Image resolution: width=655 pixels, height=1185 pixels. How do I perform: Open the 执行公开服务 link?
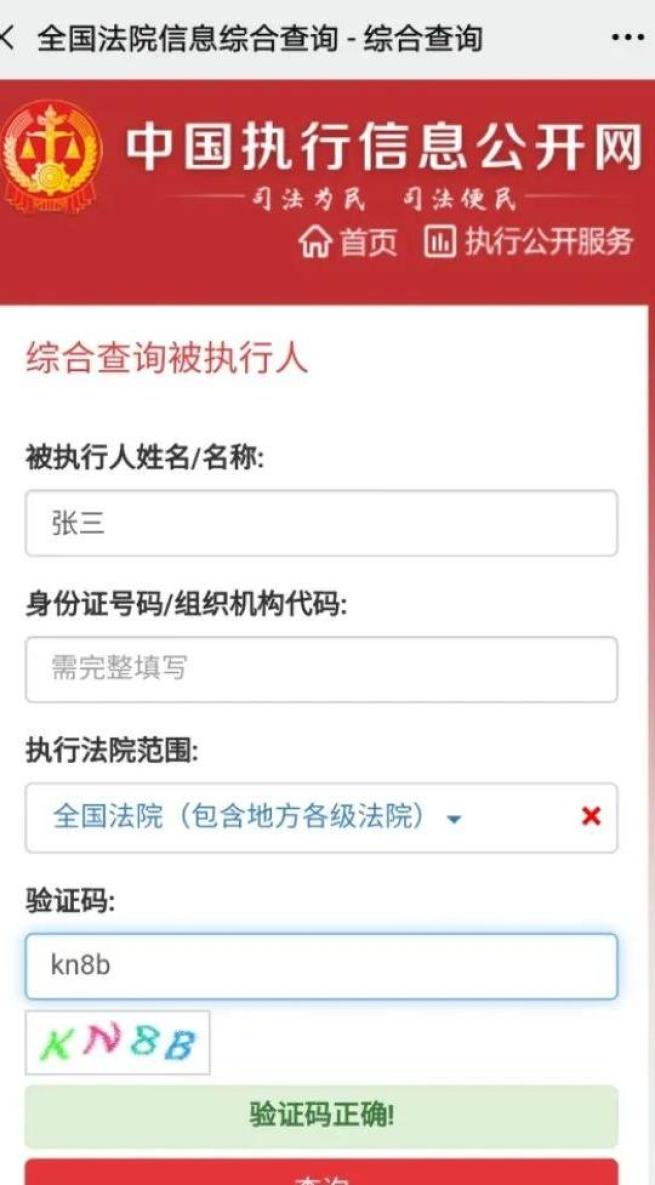tap(528, 242)
